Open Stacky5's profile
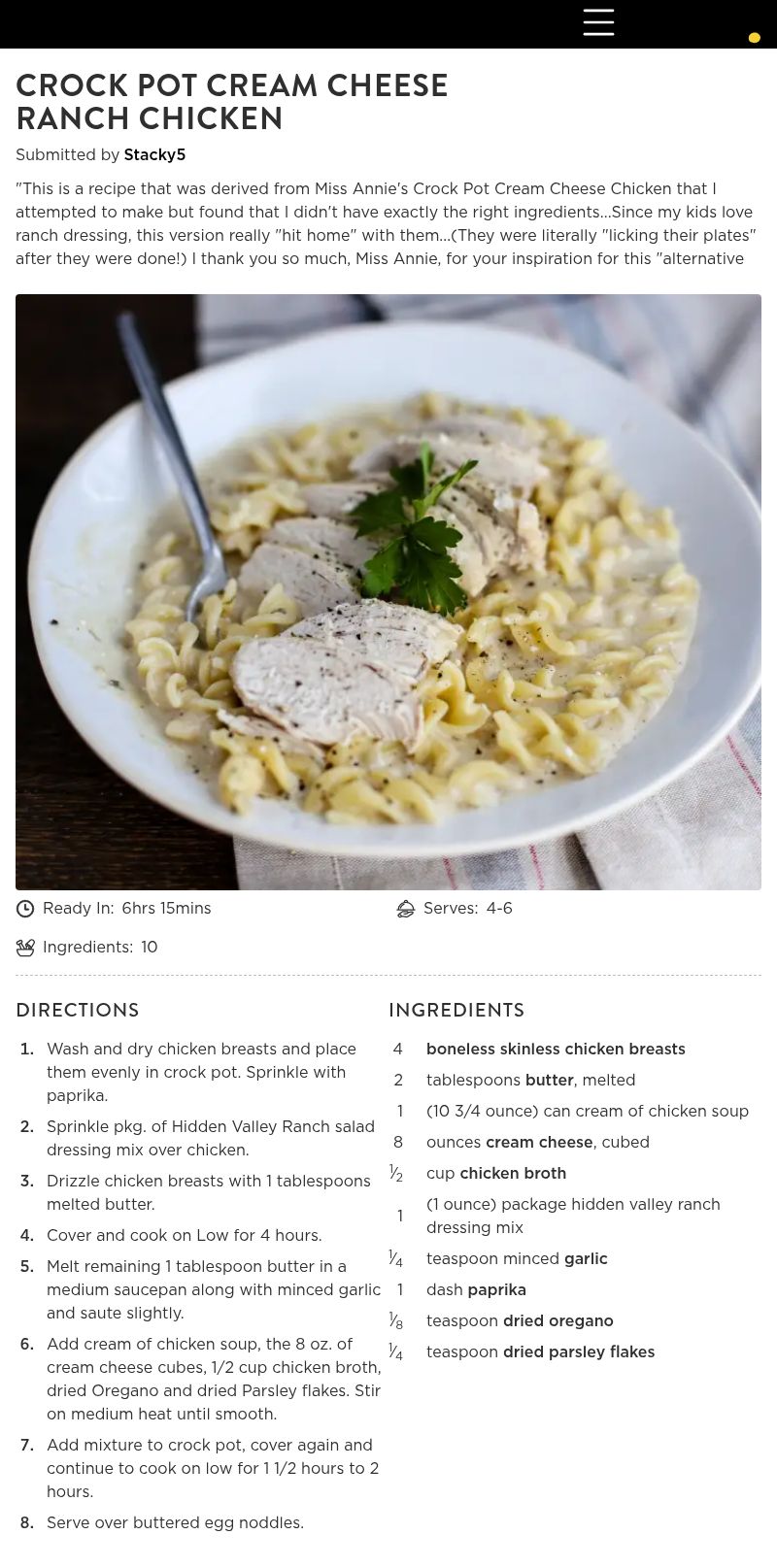This screenshot has height=1568, width=777. tap(154, 155)
